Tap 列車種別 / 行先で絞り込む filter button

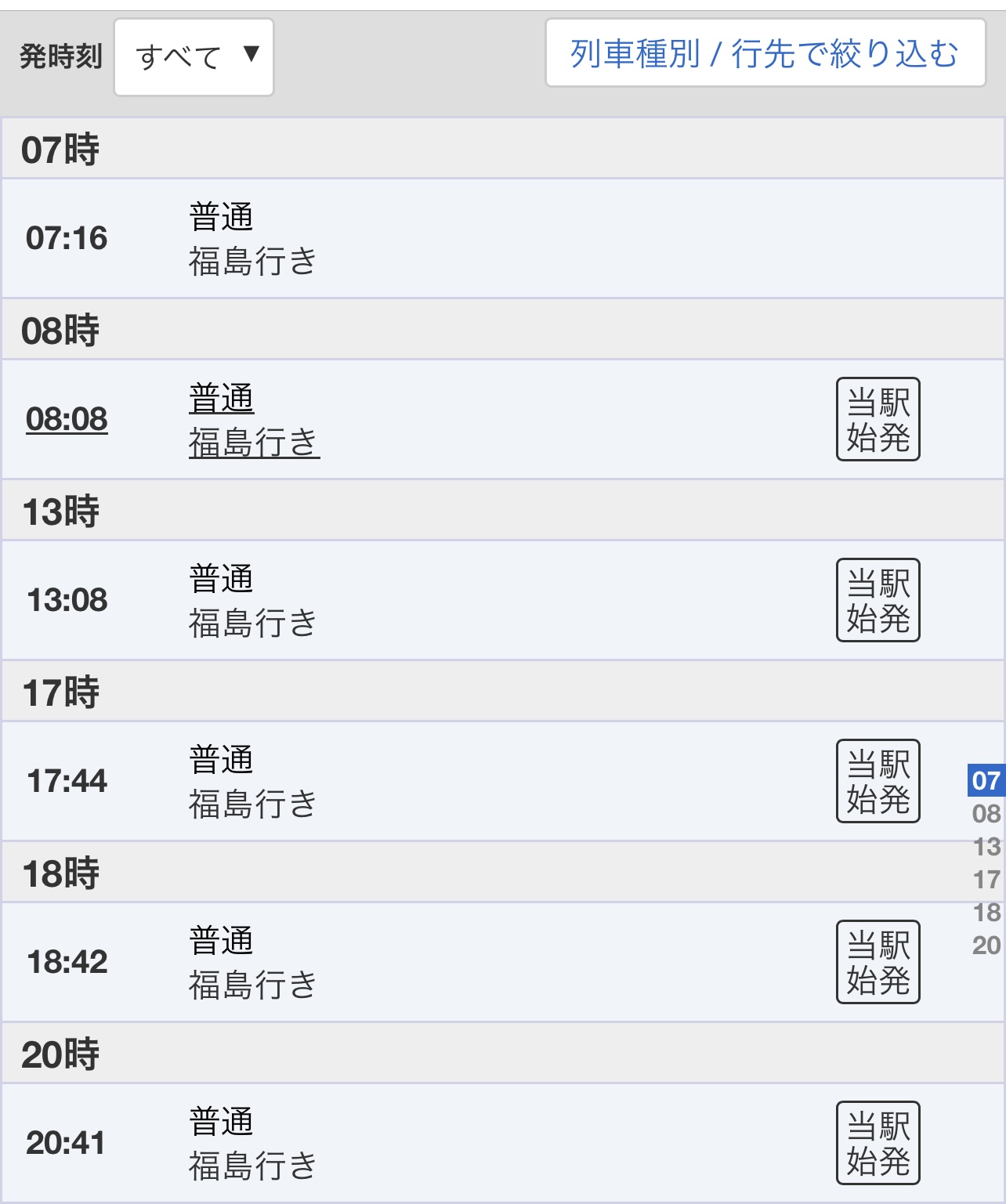click(x=765, y=53)
